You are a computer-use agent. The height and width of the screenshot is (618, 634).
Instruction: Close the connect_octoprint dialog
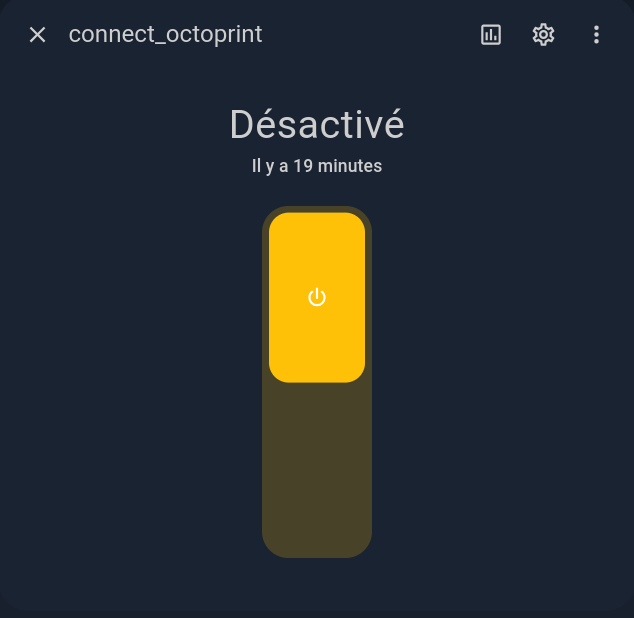coord(37,35)
